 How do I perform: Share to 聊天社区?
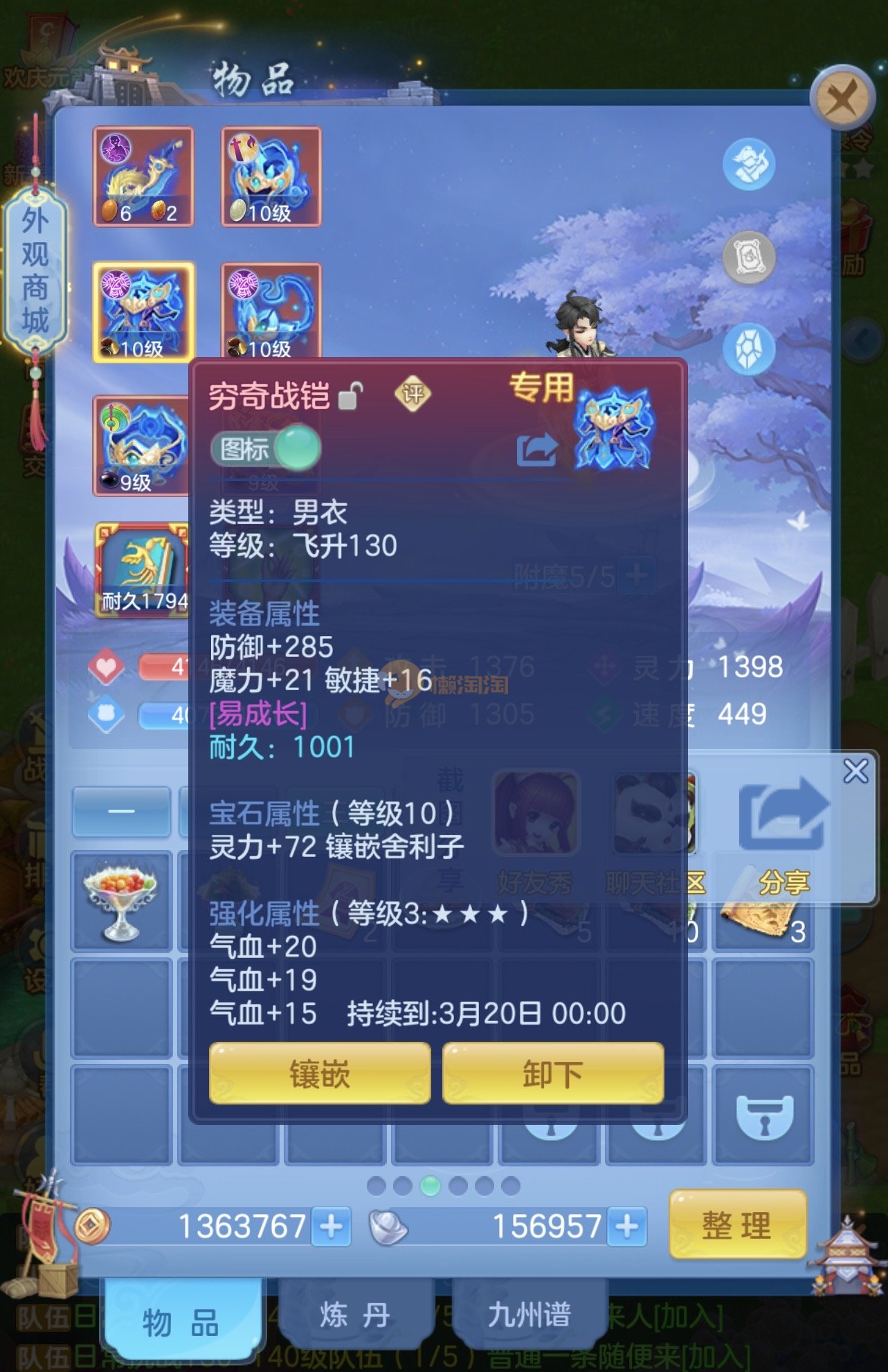[654, 831]
